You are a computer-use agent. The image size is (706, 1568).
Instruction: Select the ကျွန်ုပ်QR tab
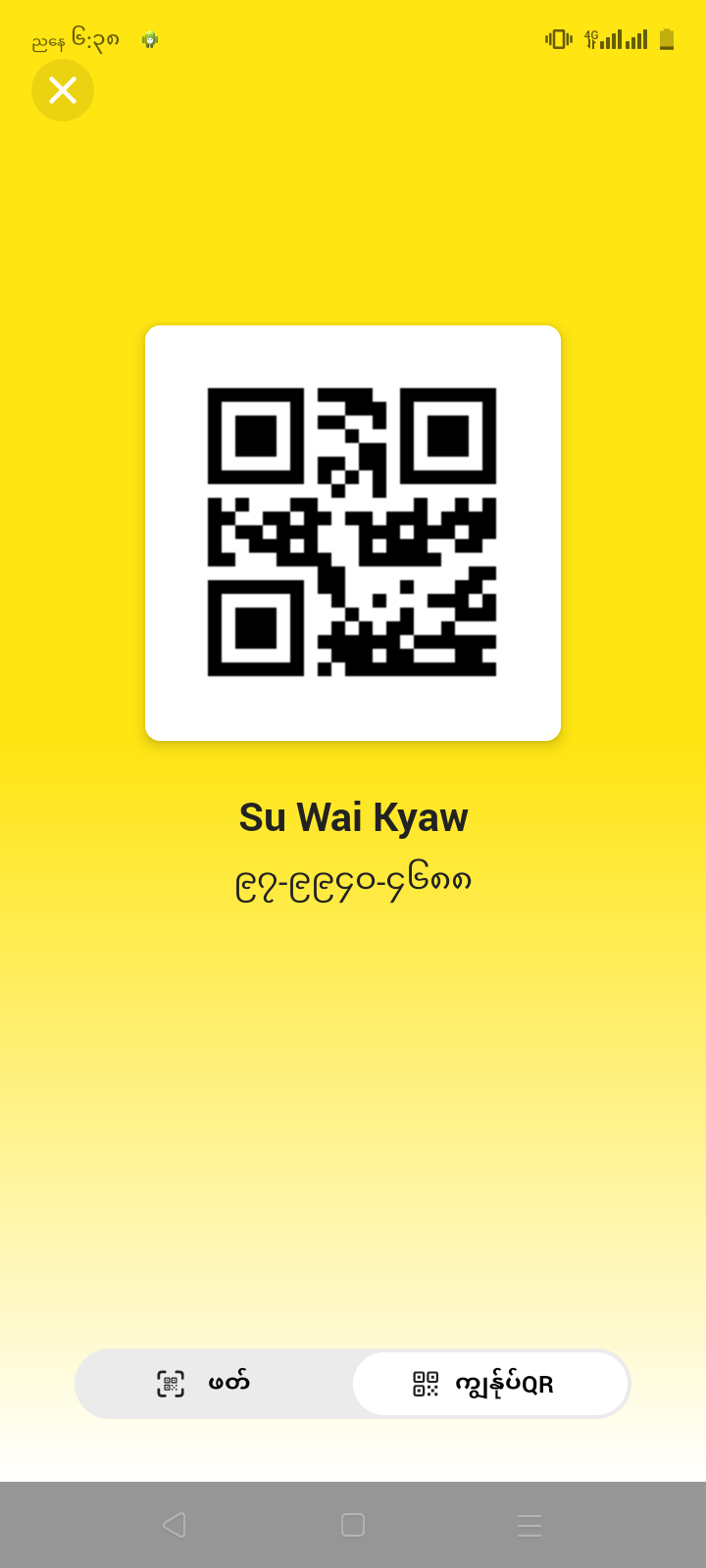(x=489, y=1384)
